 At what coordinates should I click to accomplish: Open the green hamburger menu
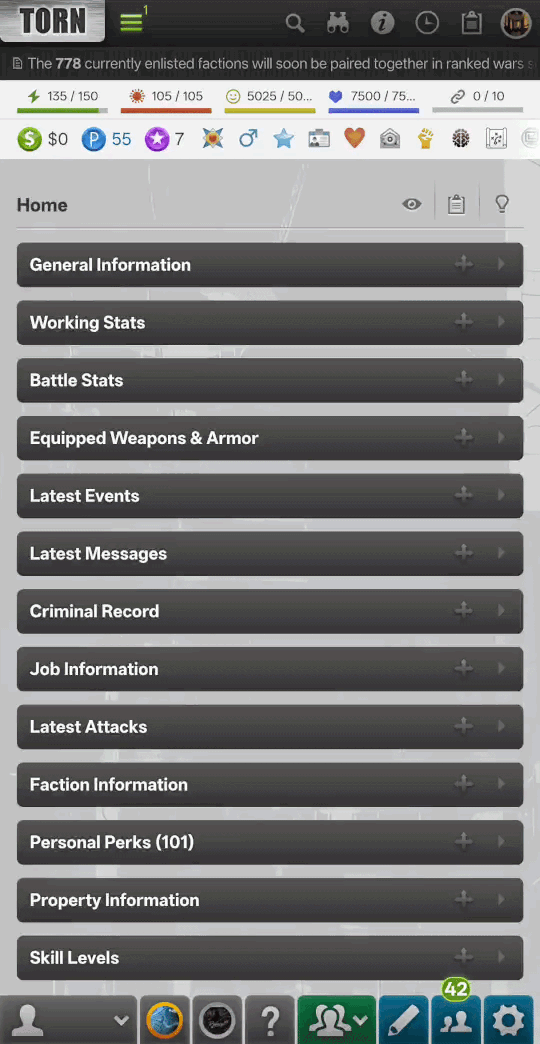point(131,23)
